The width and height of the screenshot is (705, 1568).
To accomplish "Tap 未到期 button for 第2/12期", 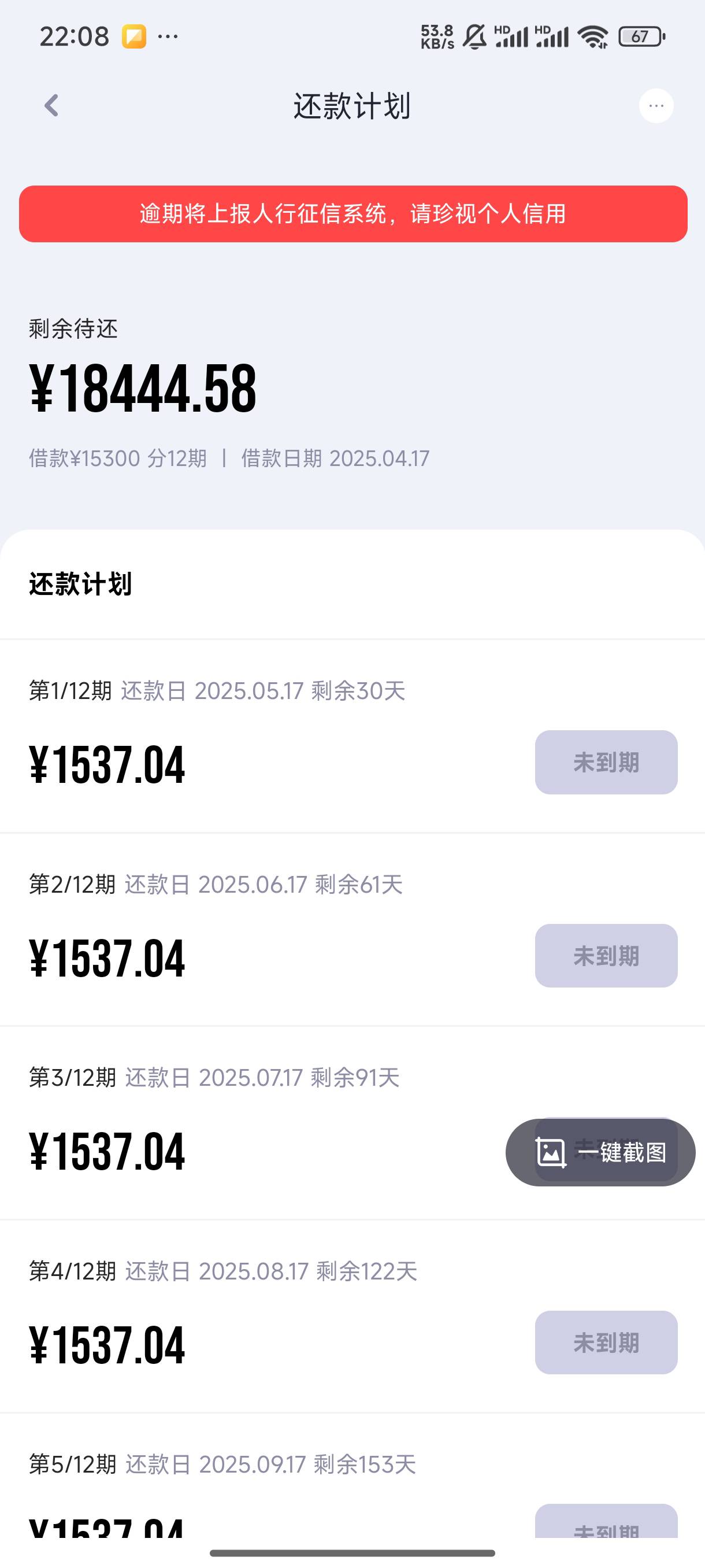I will [x=606, y=956].
